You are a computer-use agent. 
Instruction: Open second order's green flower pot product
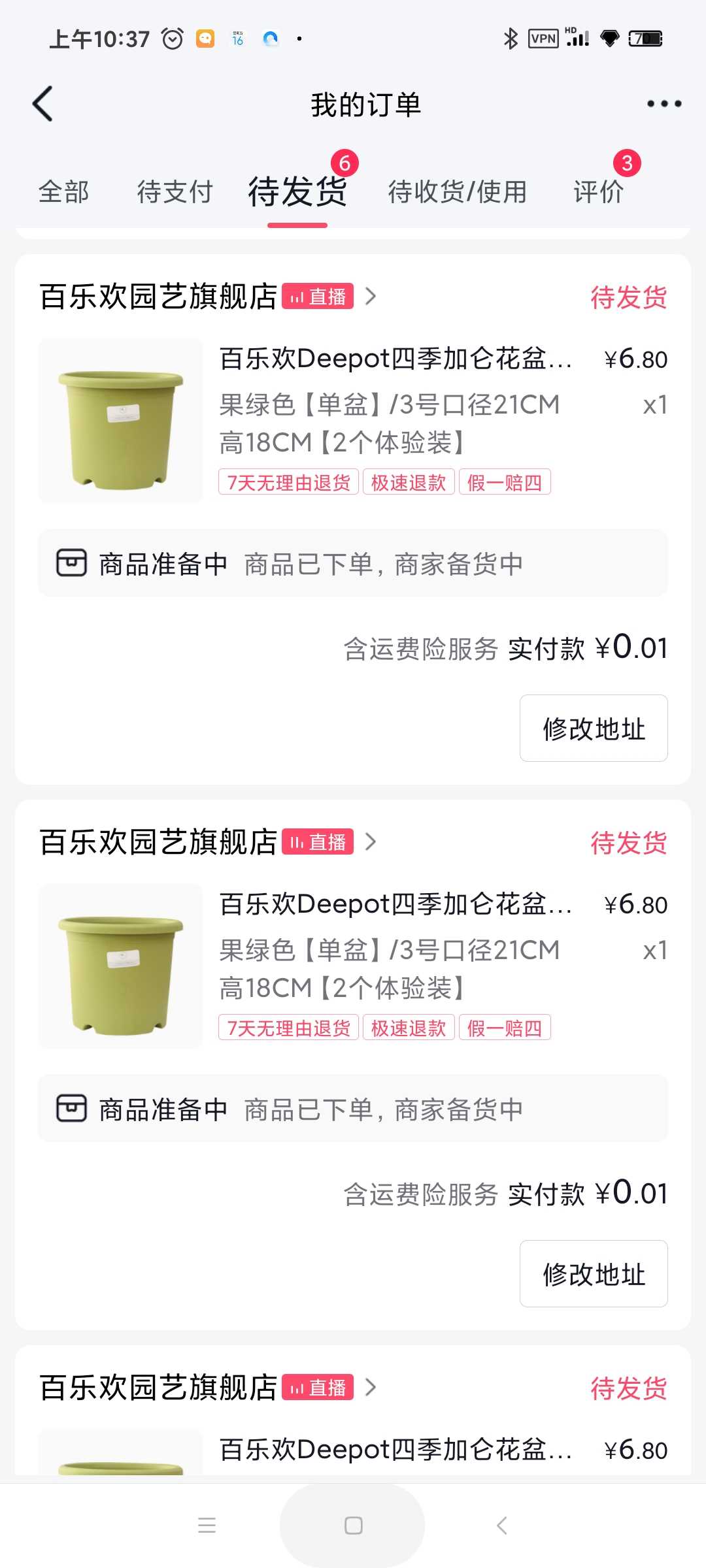tap(121, 966)
